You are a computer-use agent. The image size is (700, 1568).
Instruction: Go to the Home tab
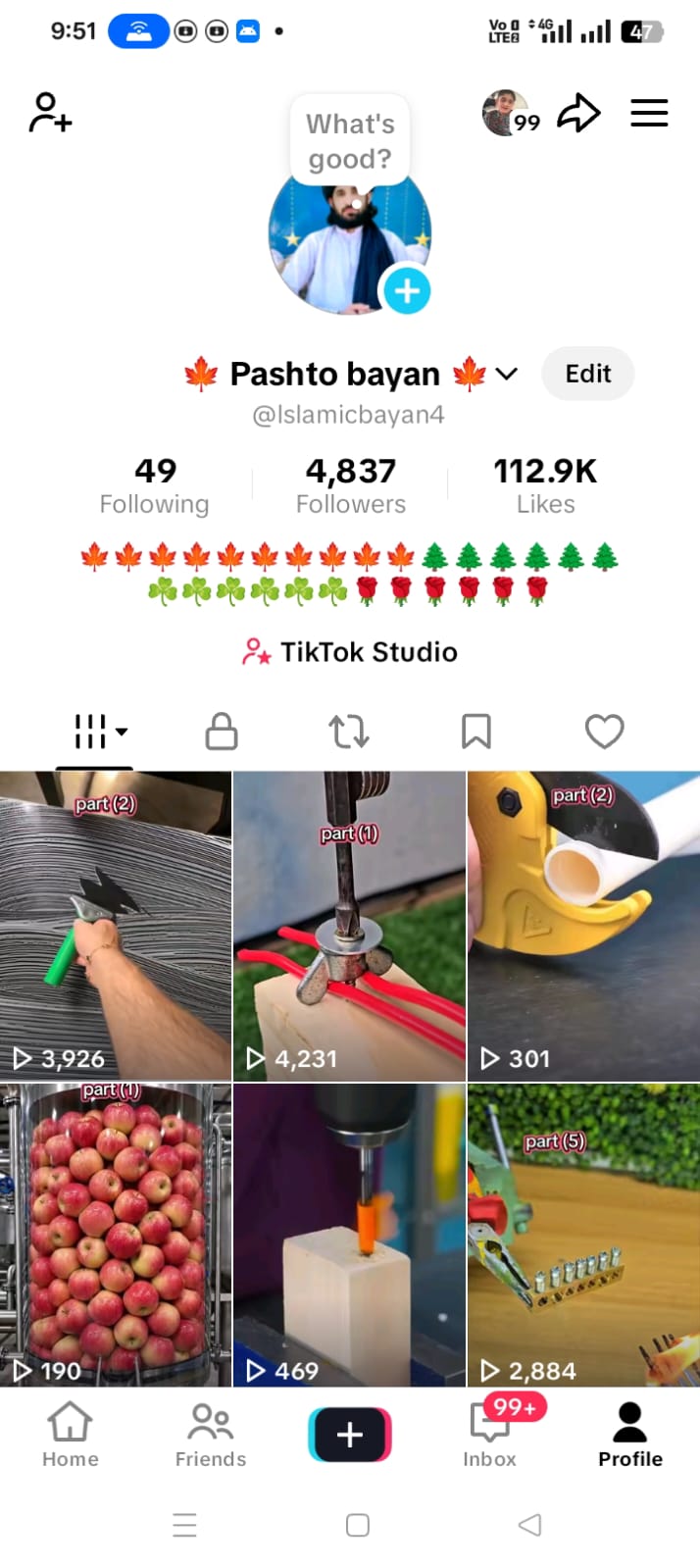point(70,1435)
